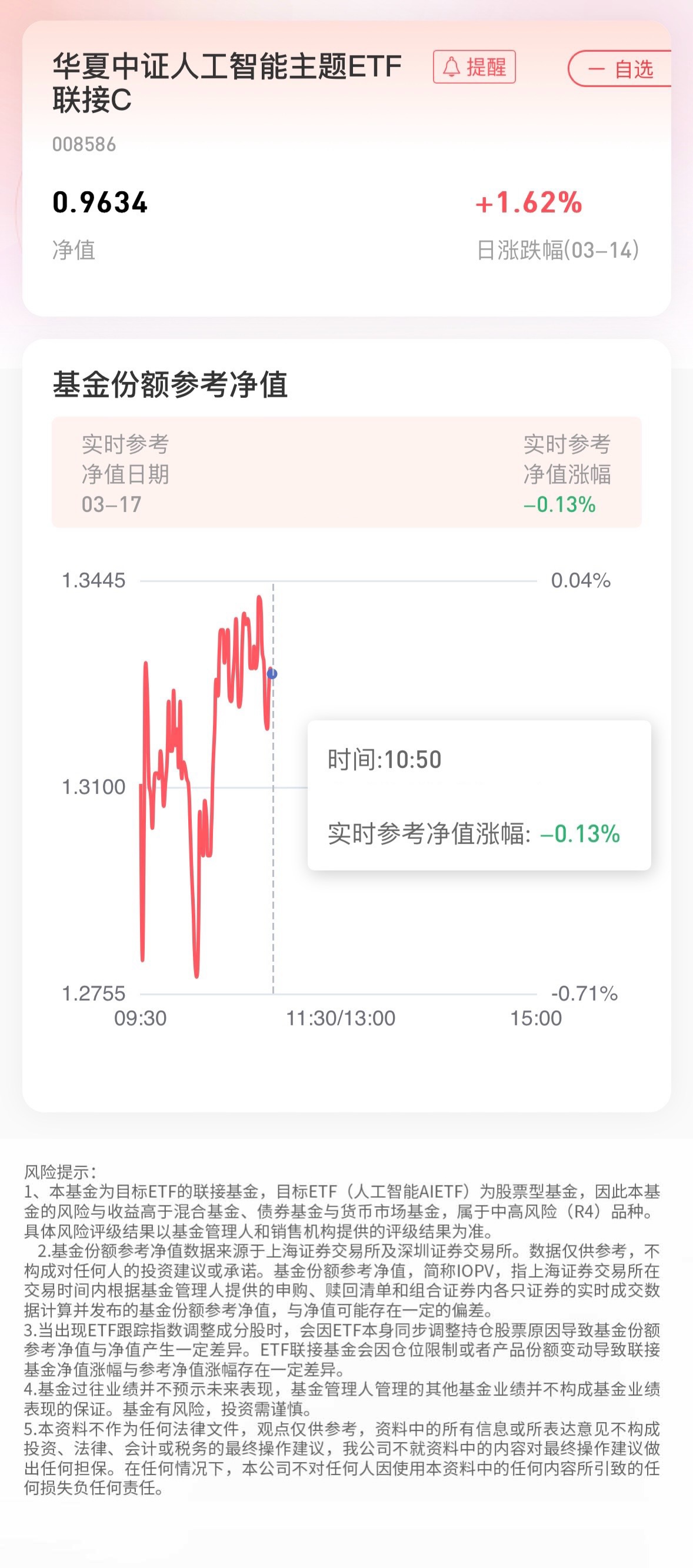Tap the blue crosshair dot on the chart
This screenshot has height=1568, width=693.
pyautogui.click(x=272, y=674)
